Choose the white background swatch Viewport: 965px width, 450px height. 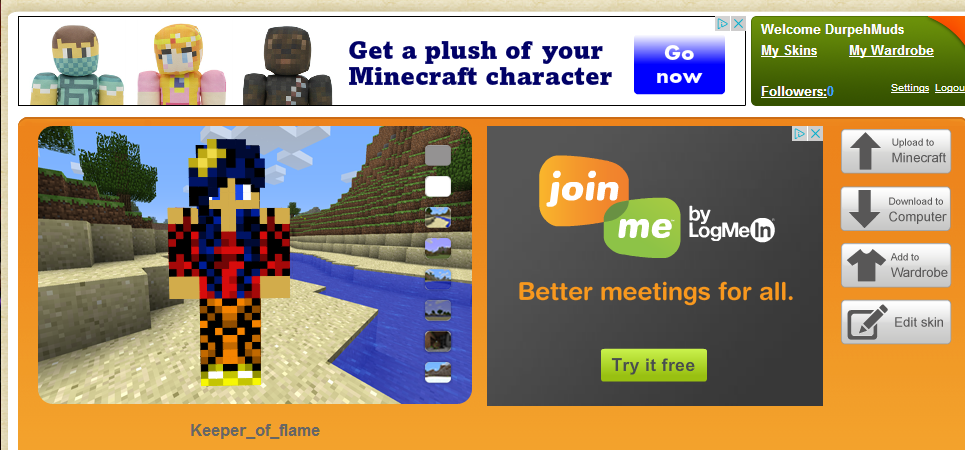438,186
